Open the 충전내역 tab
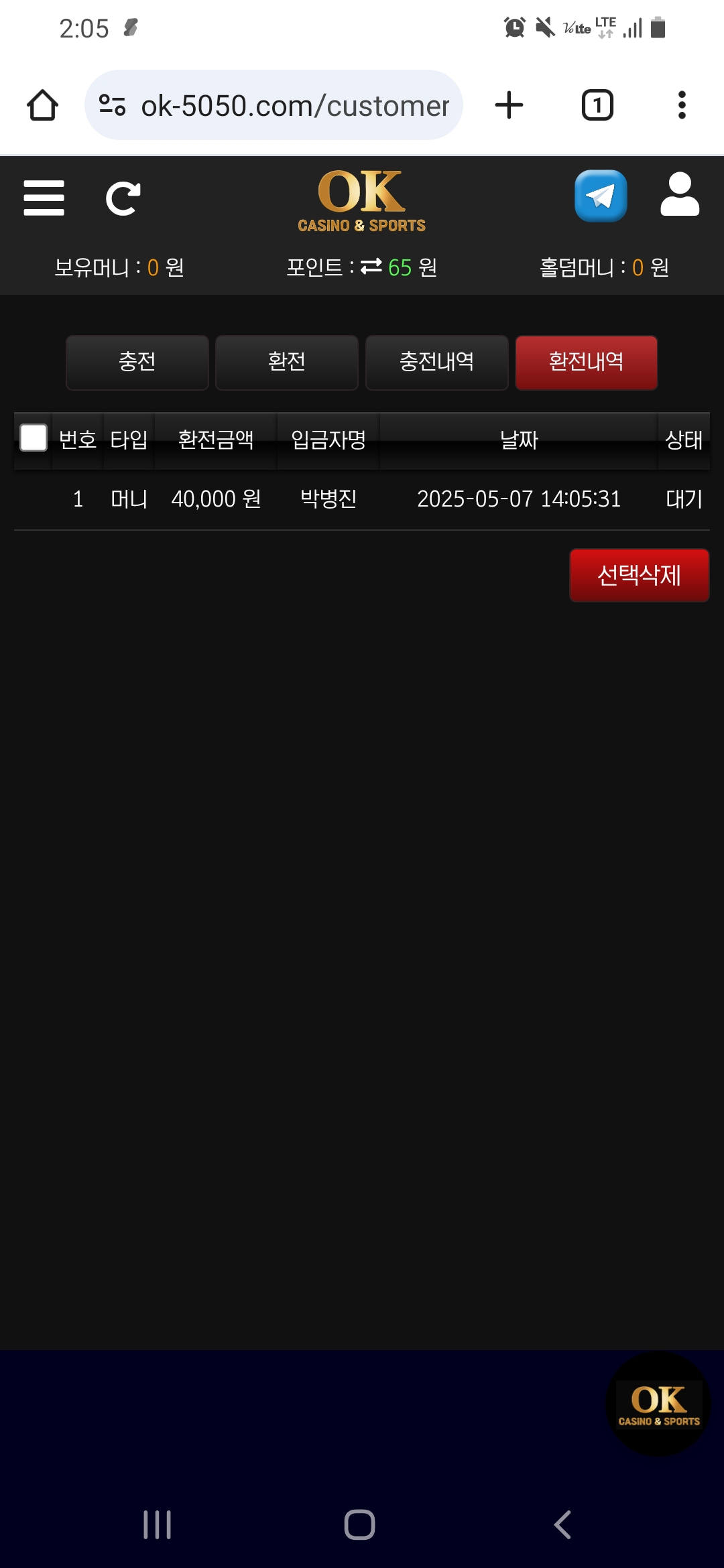The image size is (724, 1568). pyautogui.click(x=436, y=363)
